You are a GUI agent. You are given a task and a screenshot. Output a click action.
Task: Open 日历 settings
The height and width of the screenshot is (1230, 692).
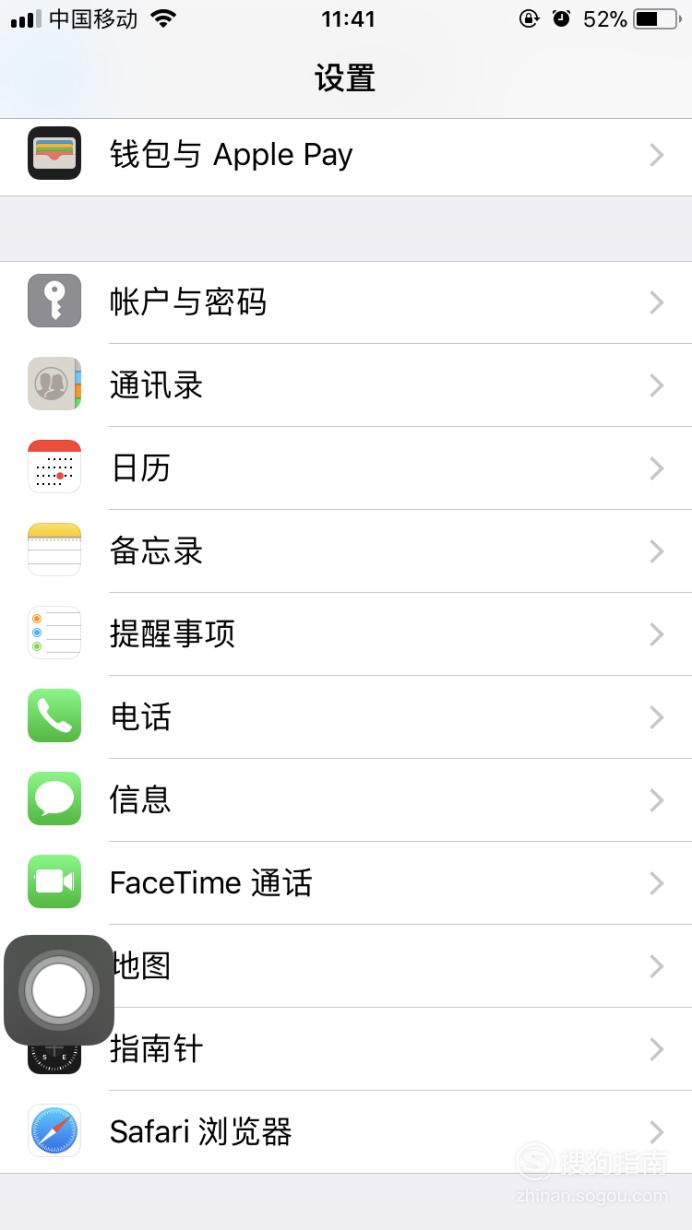346,468
